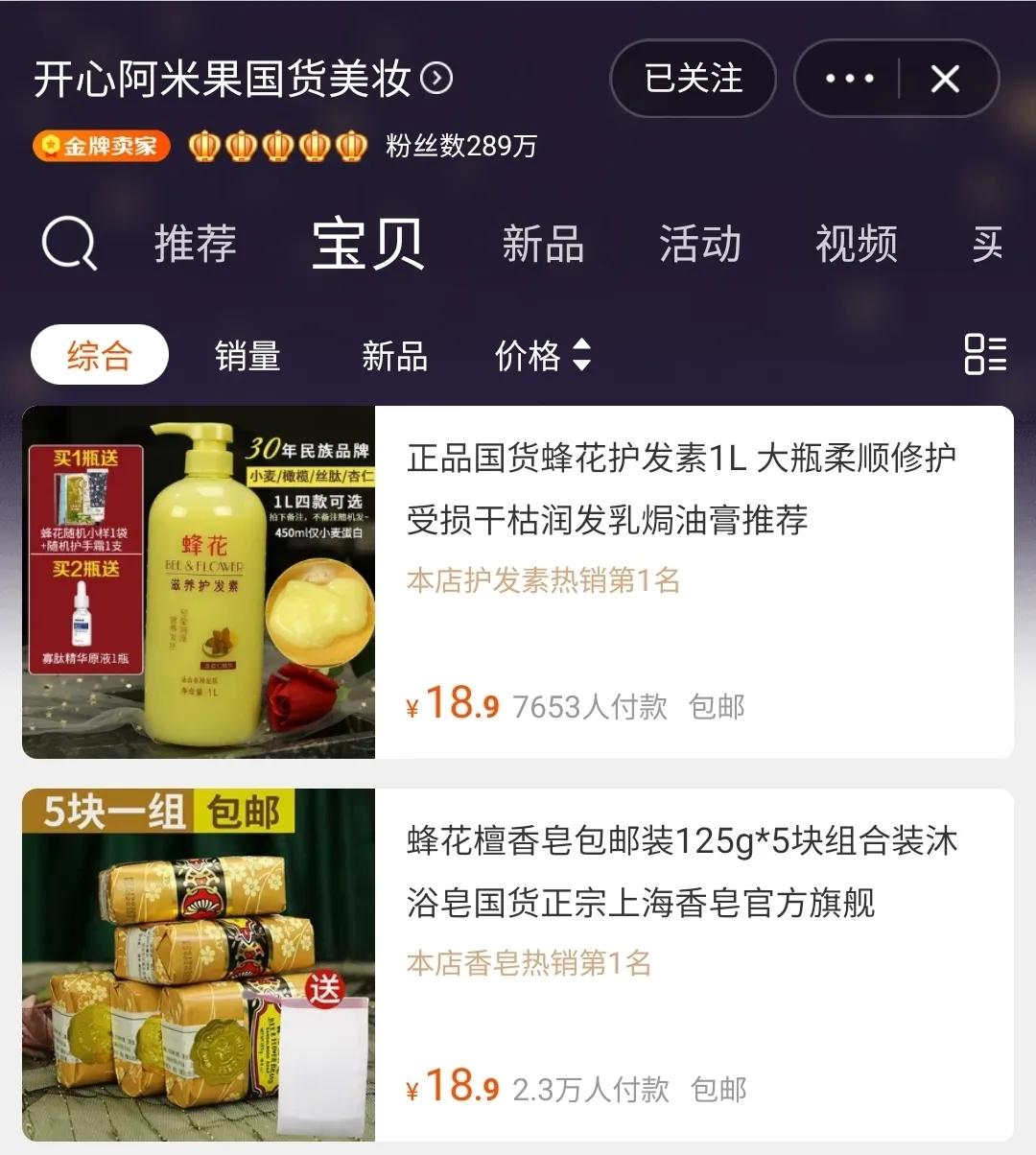This screenshot has height=1155, width=1036.
Task: Select the 综合 sorting option
Action: [99, 354]
